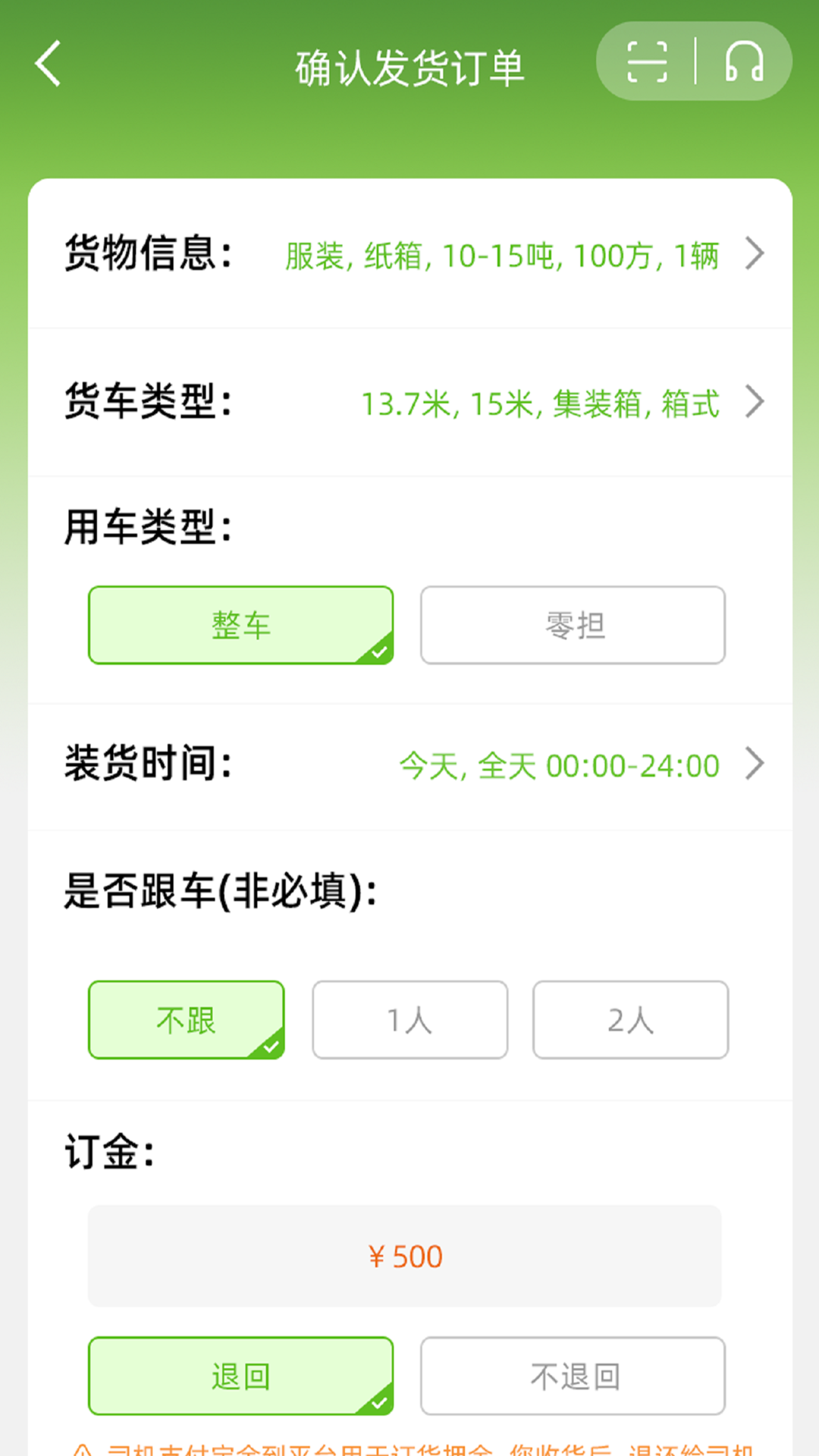819x1456 pixels.
Task: Choose 不跟 for following the truck
Action: click(186, 1019)
